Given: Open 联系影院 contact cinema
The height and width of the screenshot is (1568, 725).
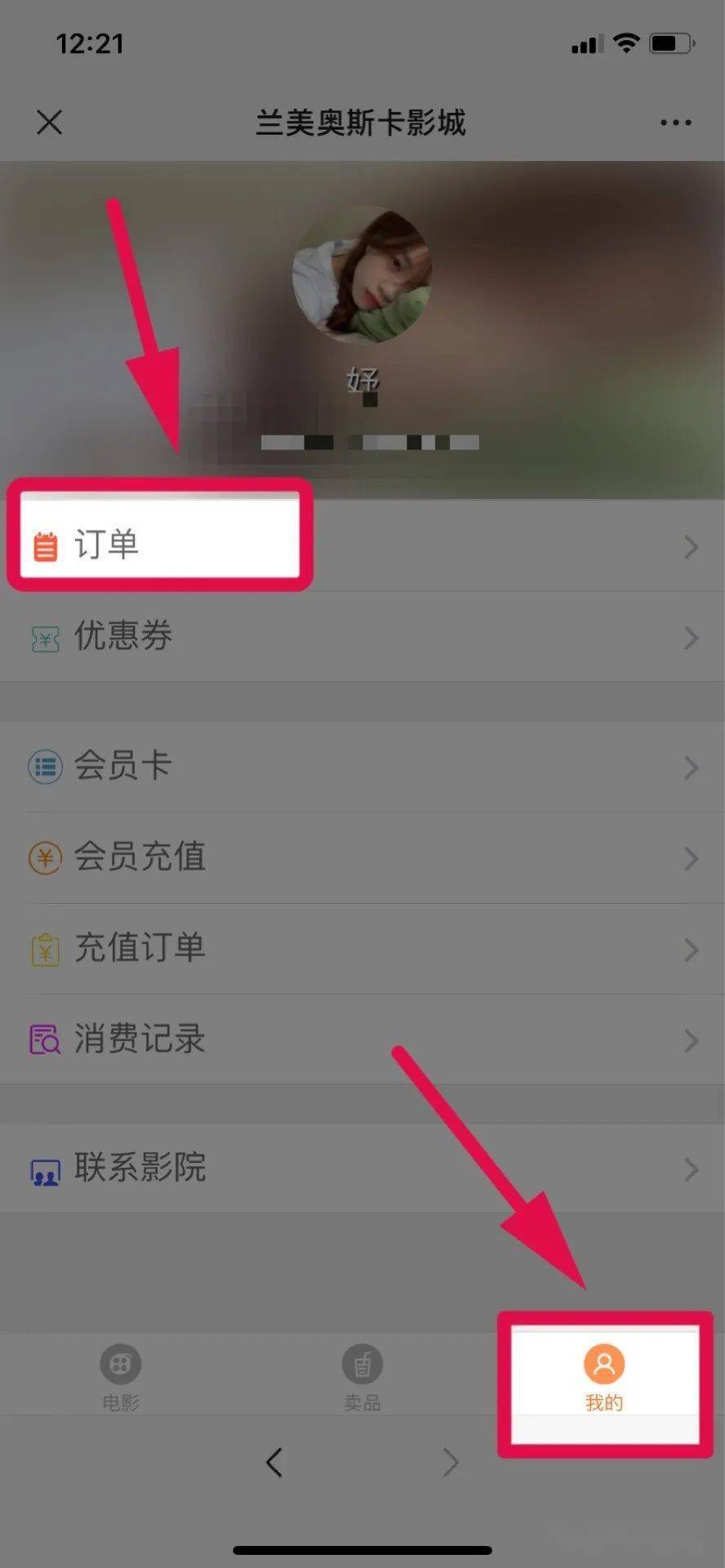Looking at the screenshot, I should (x=362, y=1169).
